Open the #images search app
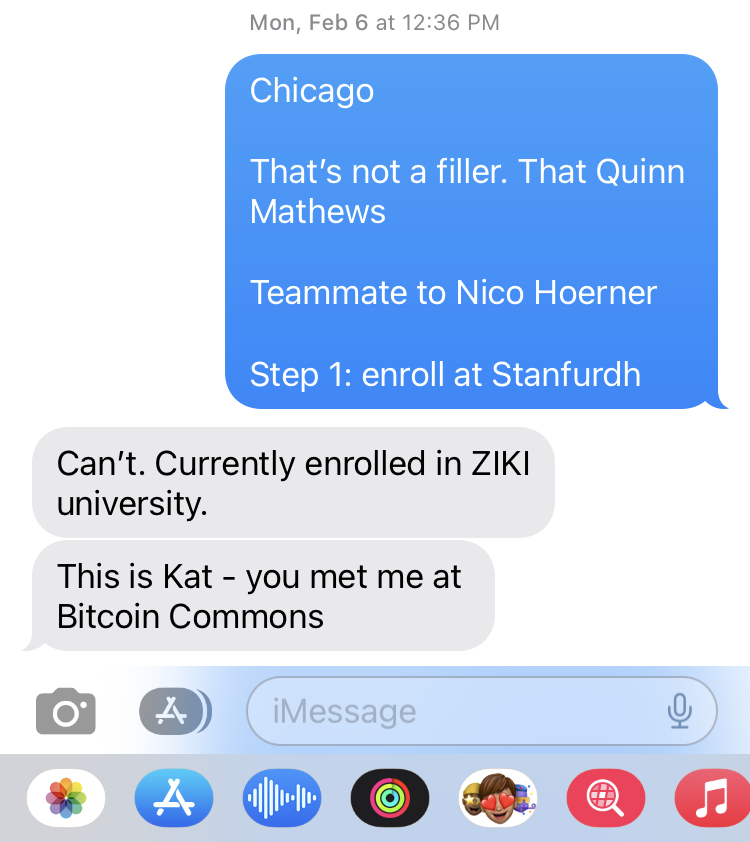The height and width of the screenshot is (842, 750). pyautogui.click(x=605, y=797)
